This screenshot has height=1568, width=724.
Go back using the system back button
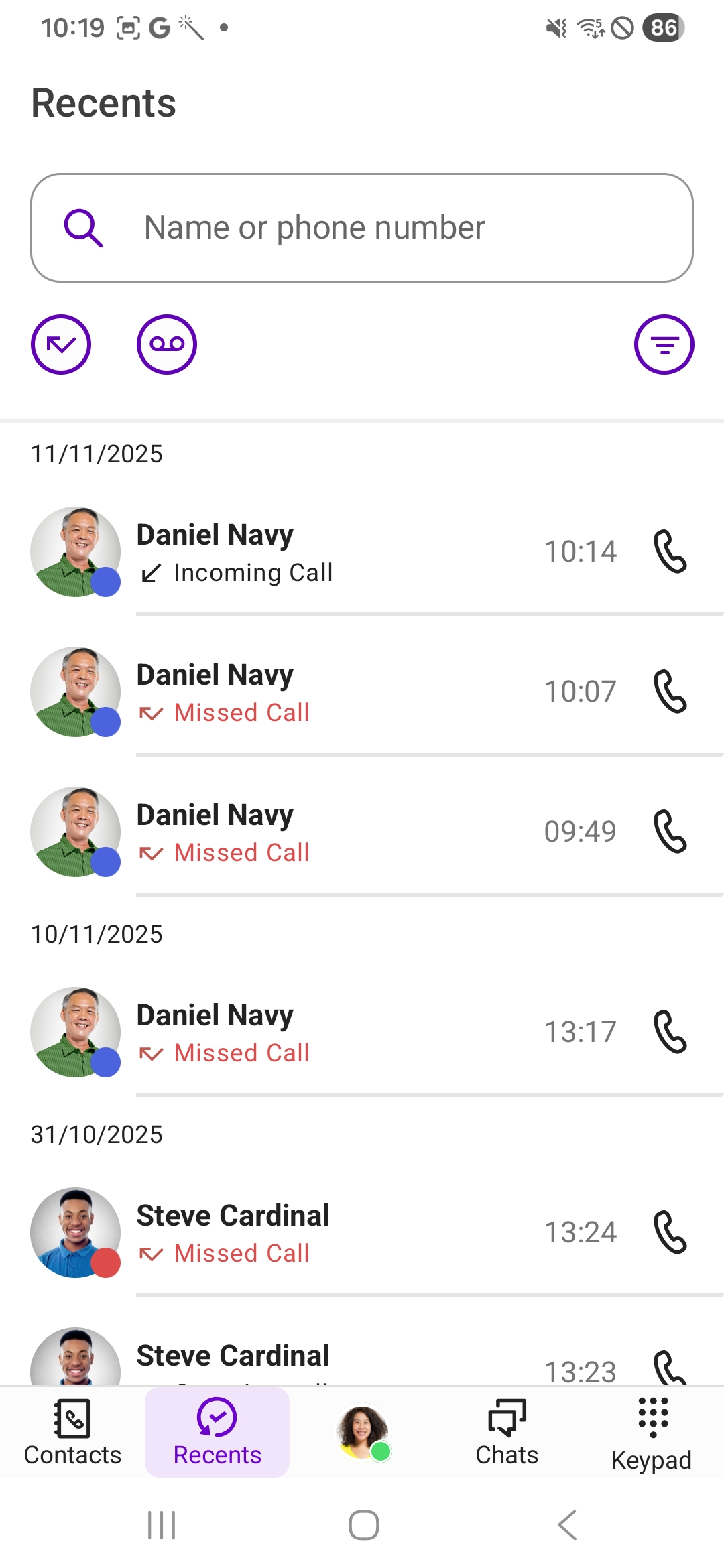click(567, 1525)
